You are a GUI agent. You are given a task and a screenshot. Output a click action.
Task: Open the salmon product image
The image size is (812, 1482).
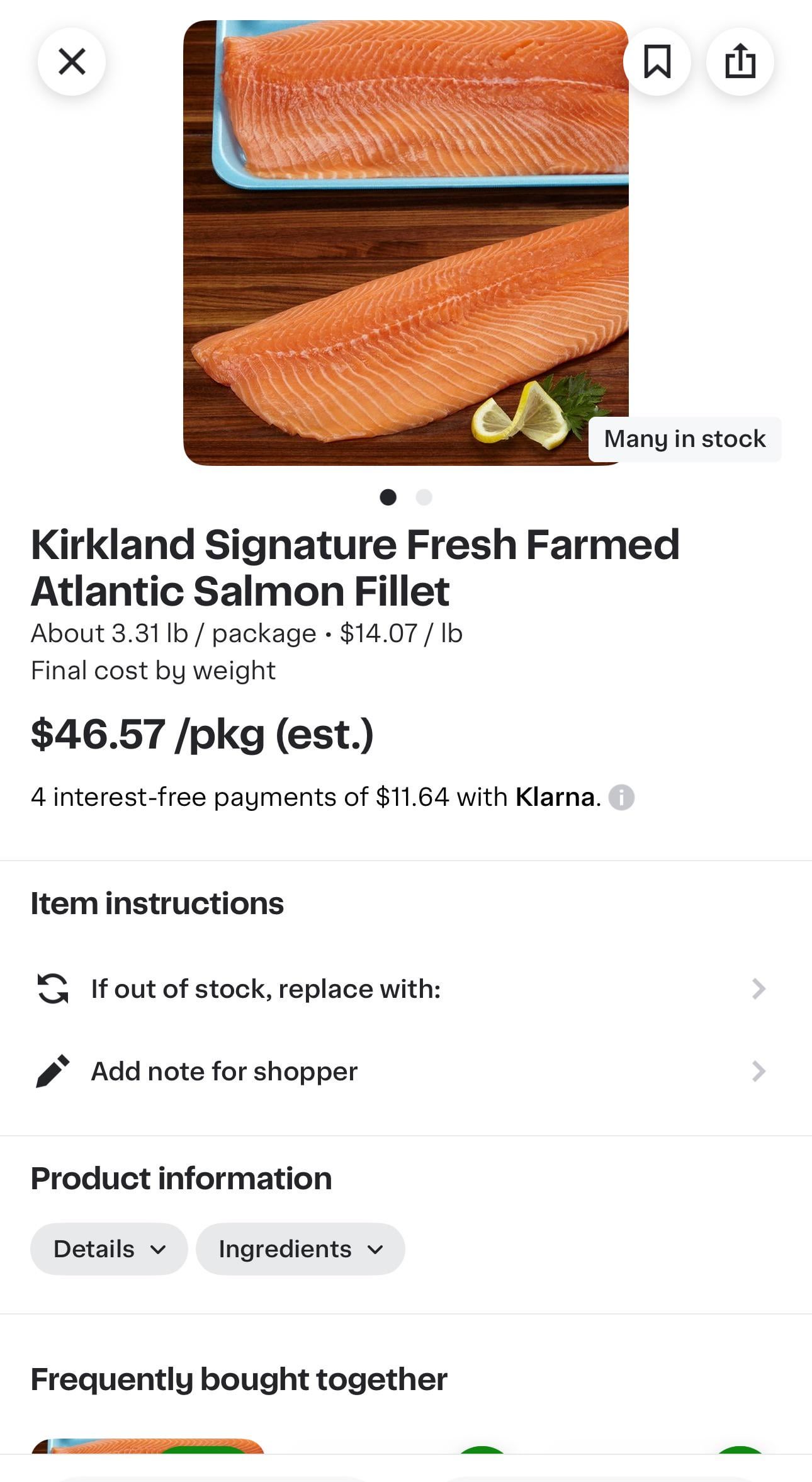point(405,243)
